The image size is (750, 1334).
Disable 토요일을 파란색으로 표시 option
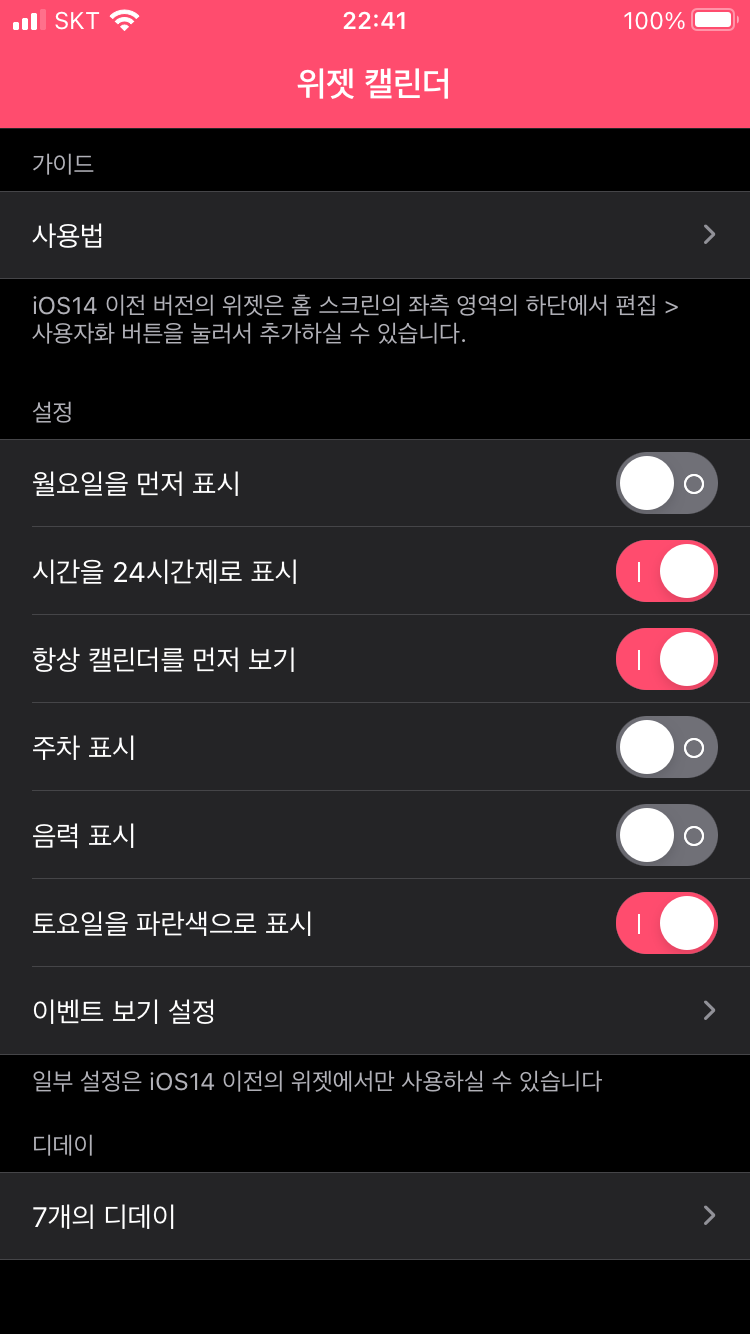[666, 922]
